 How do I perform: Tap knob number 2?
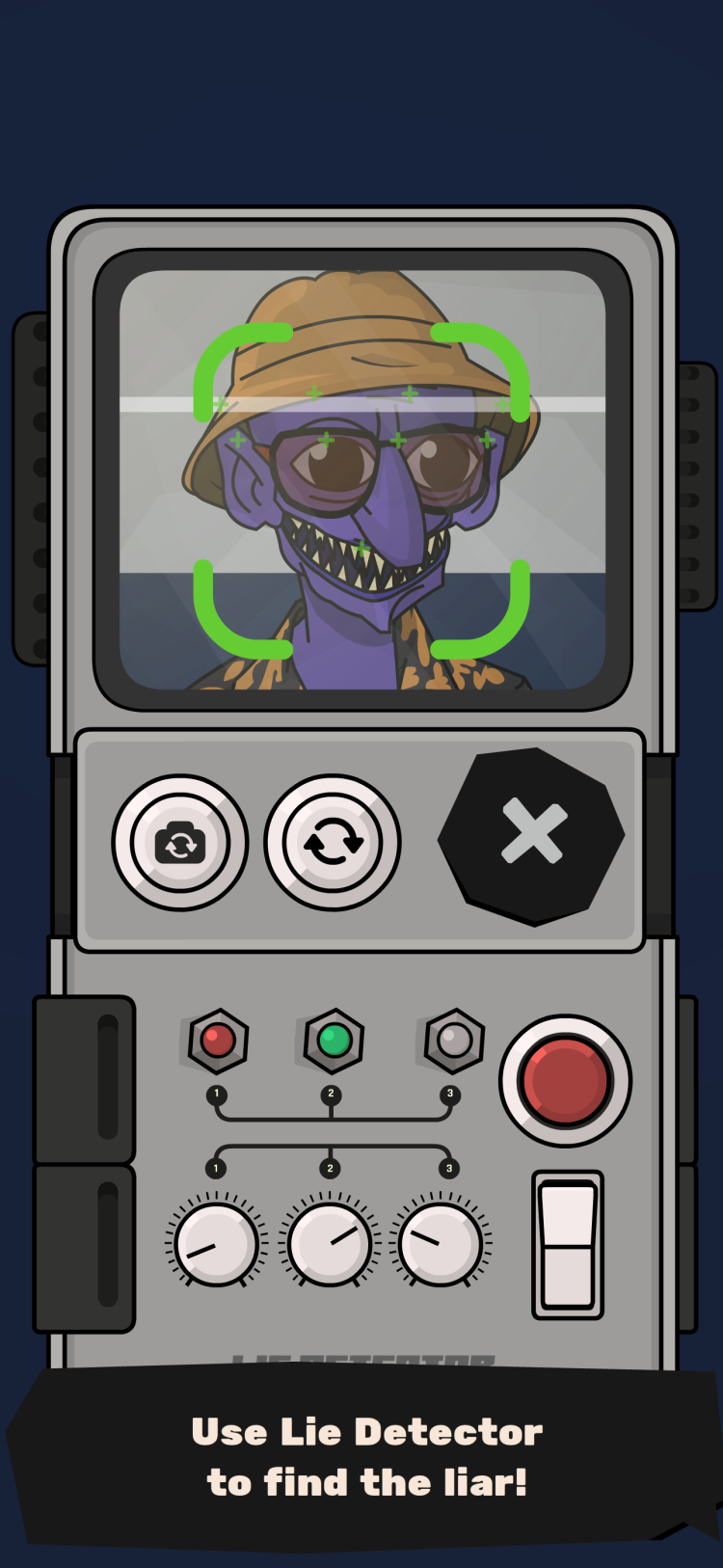pos(330,1244)
